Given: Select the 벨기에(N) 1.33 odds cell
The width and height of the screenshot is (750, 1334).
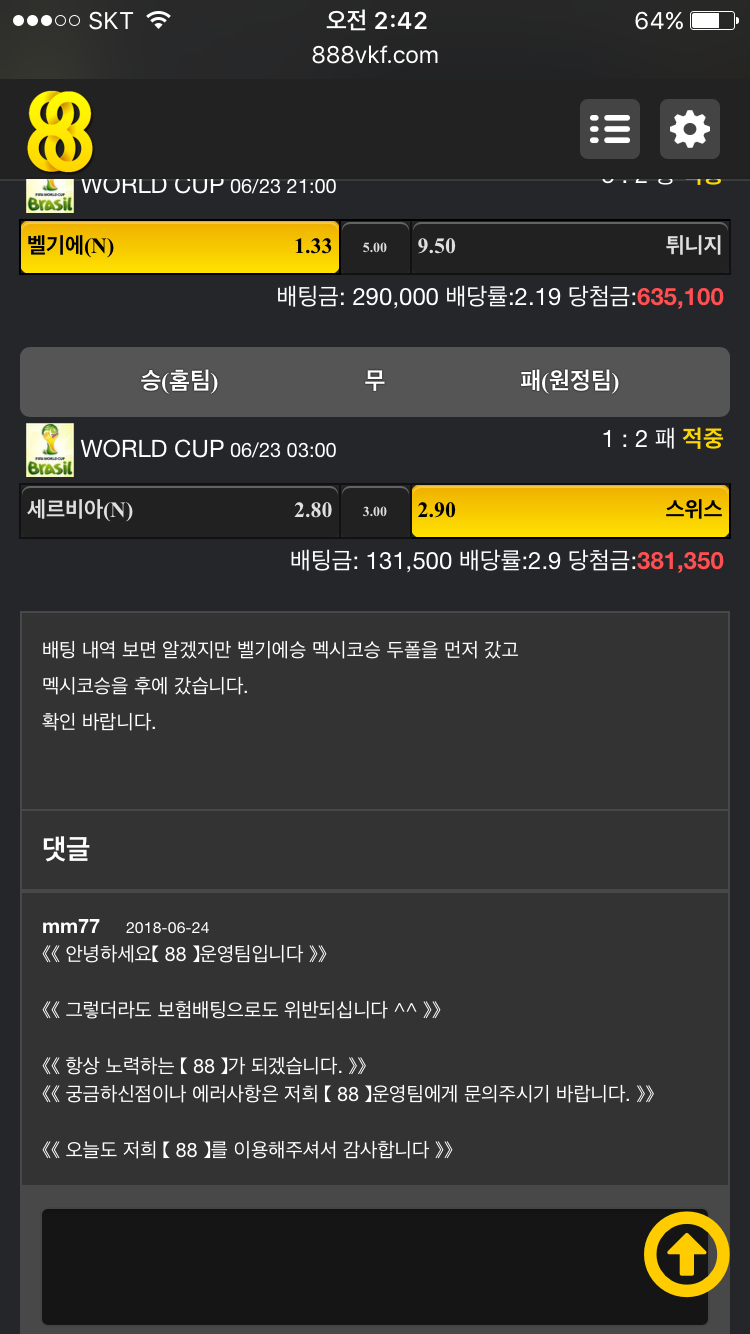Looking at the screenshot, I should (x=180, y=247).
